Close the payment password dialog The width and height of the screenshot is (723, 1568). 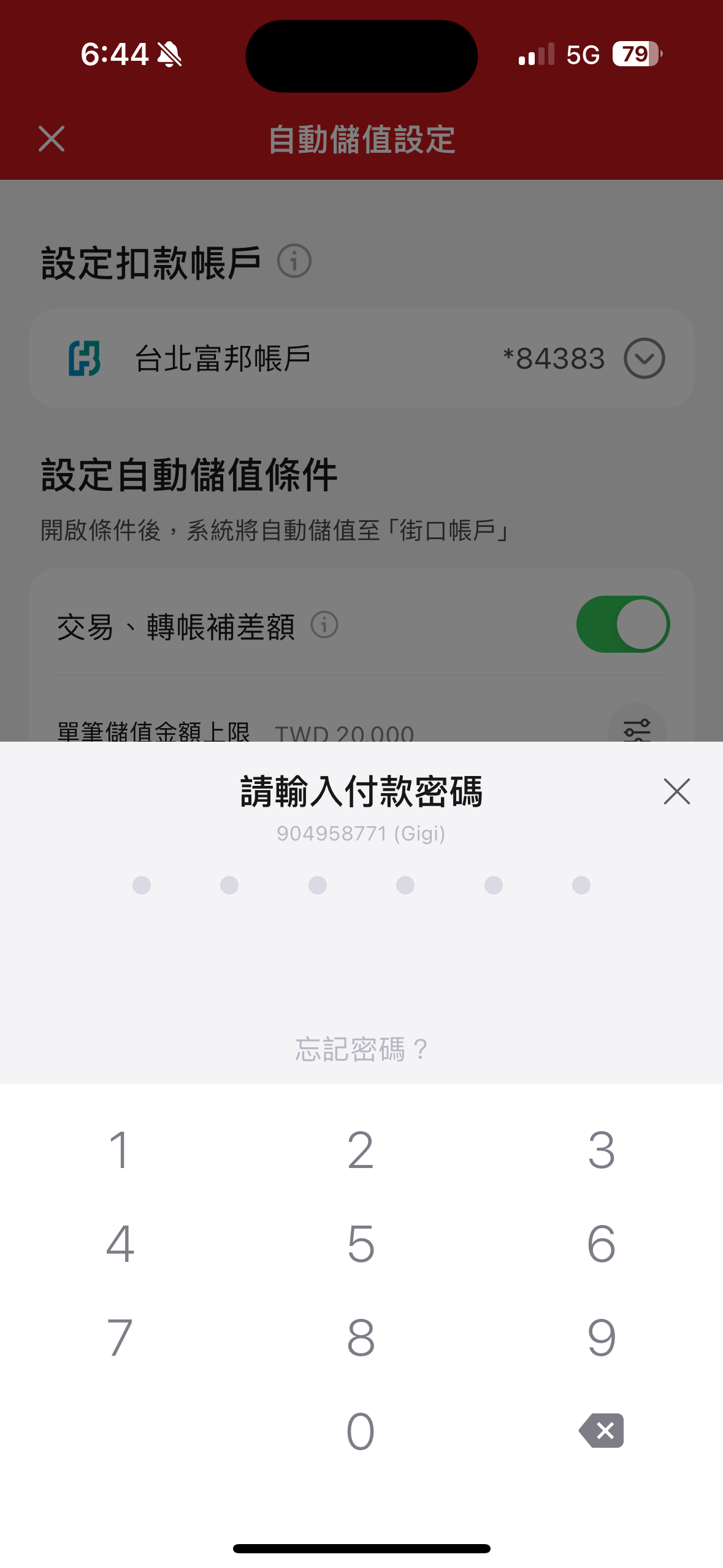[x=676, y=791]
